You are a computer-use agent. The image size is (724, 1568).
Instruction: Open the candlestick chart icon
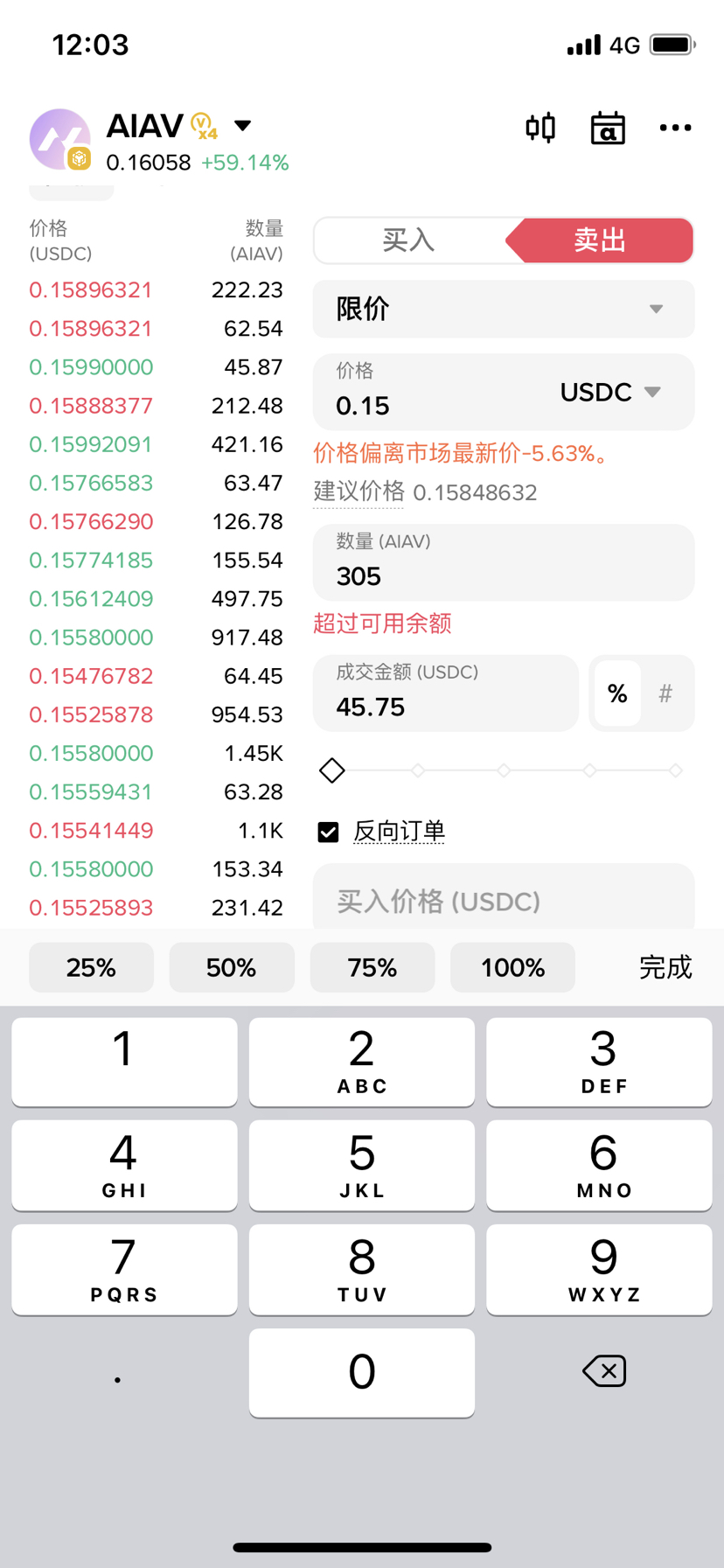tap(540, 128)
